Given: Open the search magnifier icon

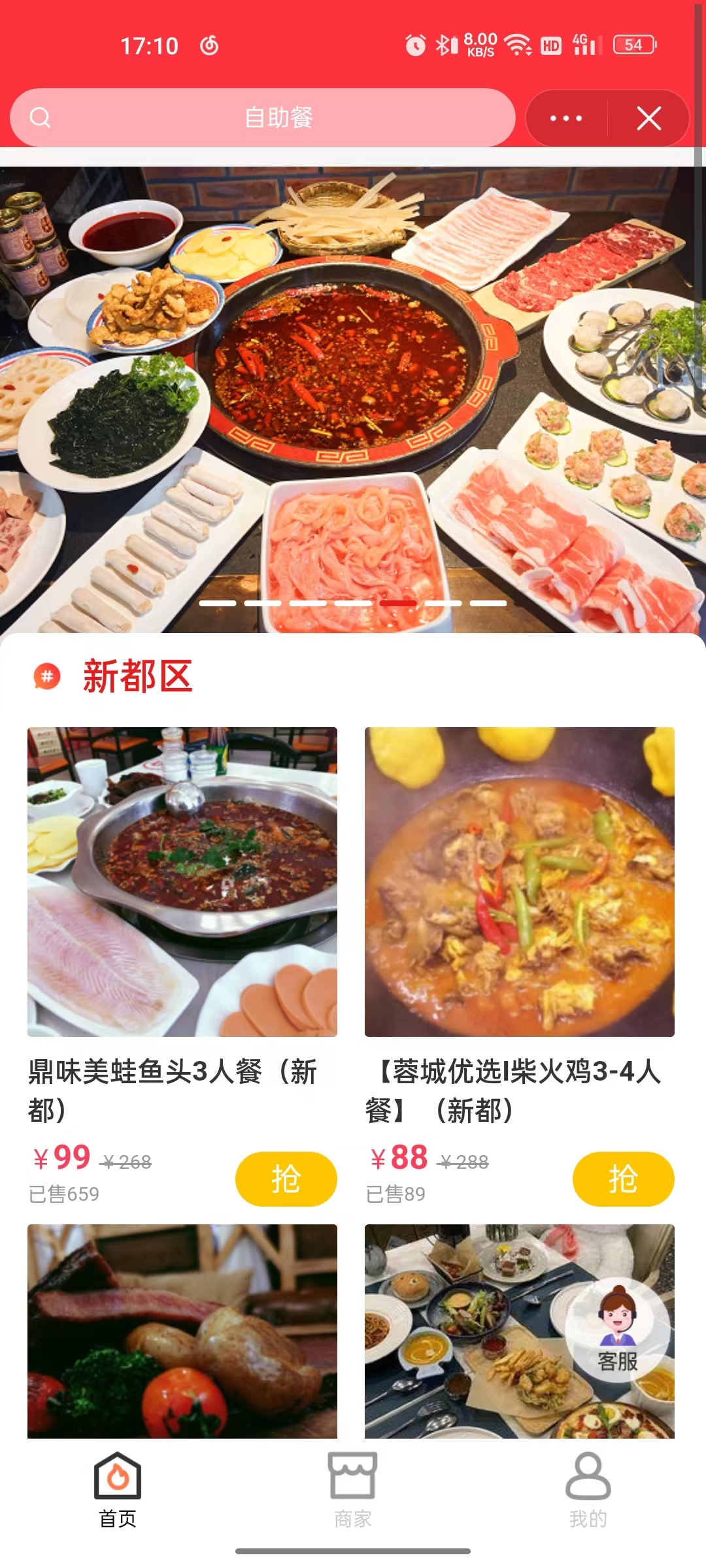Looking at the screenshot, I should [41, 118].
